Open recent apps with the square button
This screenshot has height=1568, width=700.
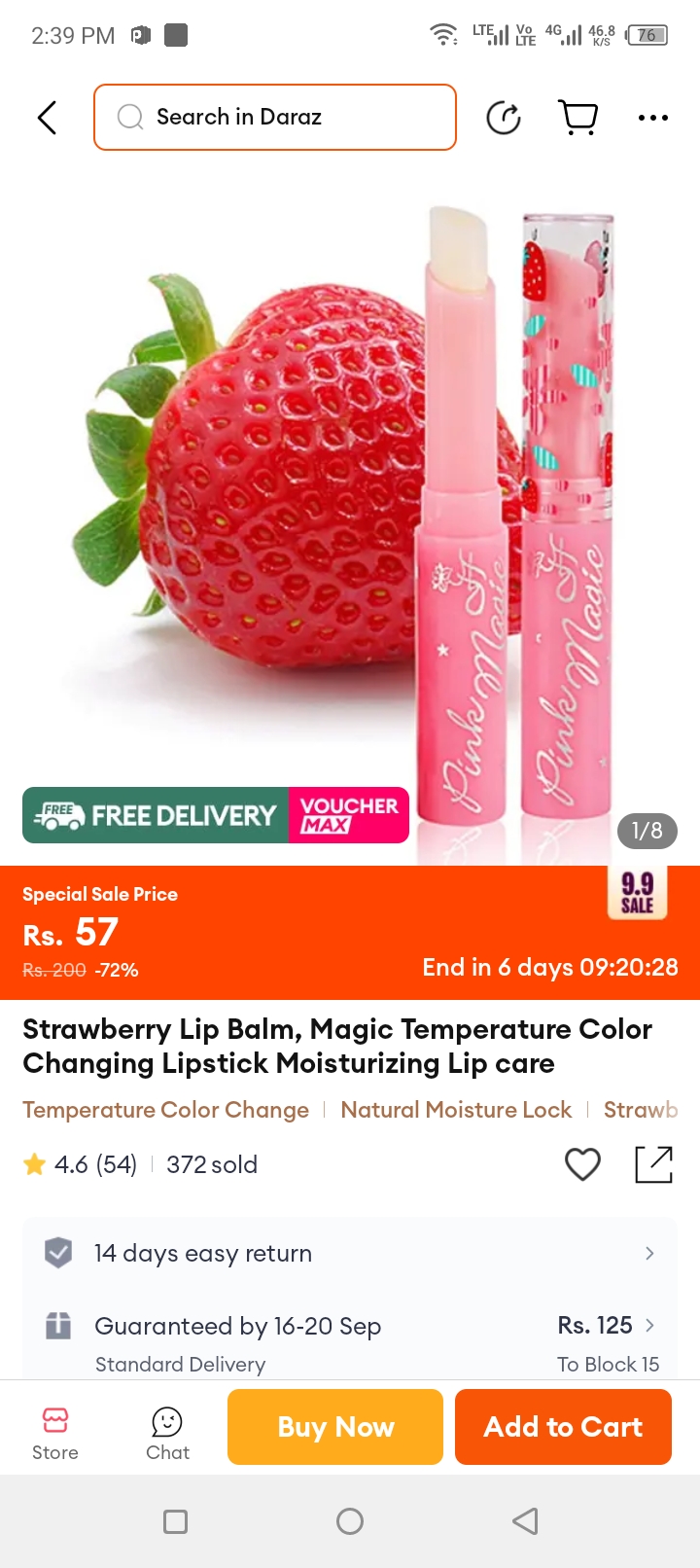[x=176, y=1521]
